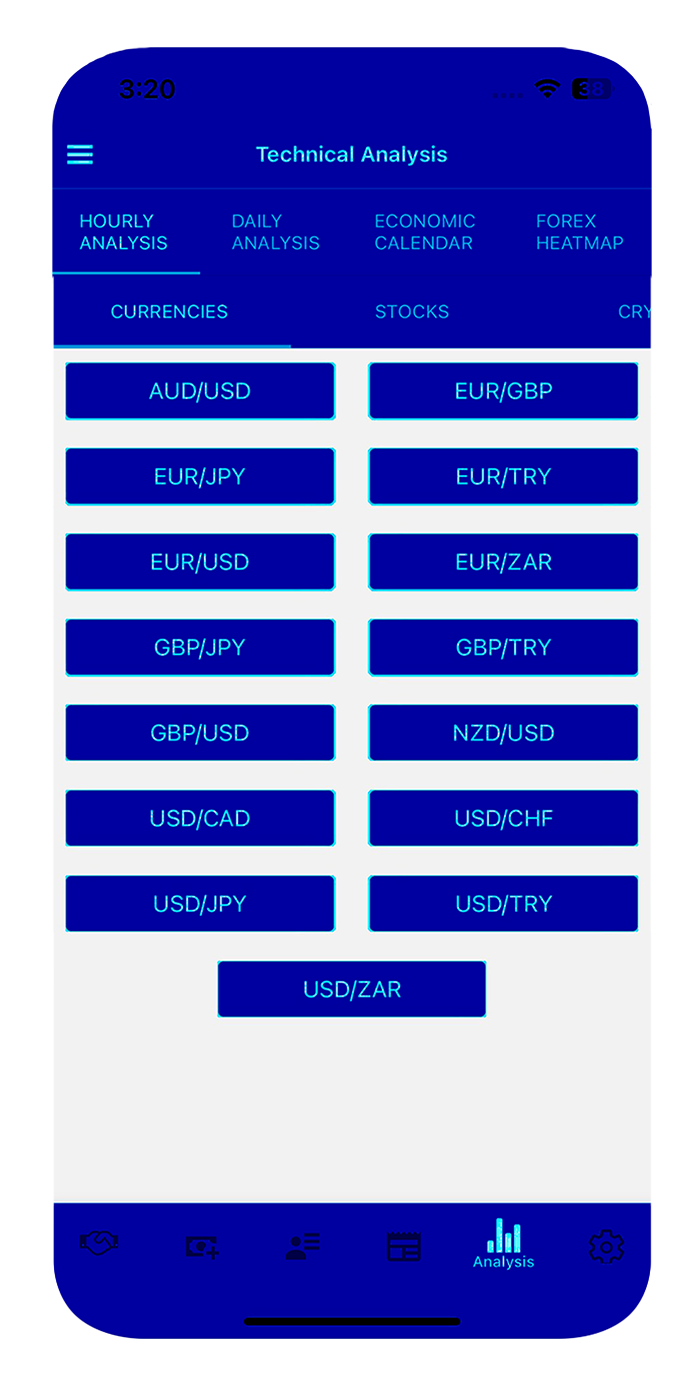Tap the USD/CAD button
Screen dimensions: 700x1400
(200, 819)
